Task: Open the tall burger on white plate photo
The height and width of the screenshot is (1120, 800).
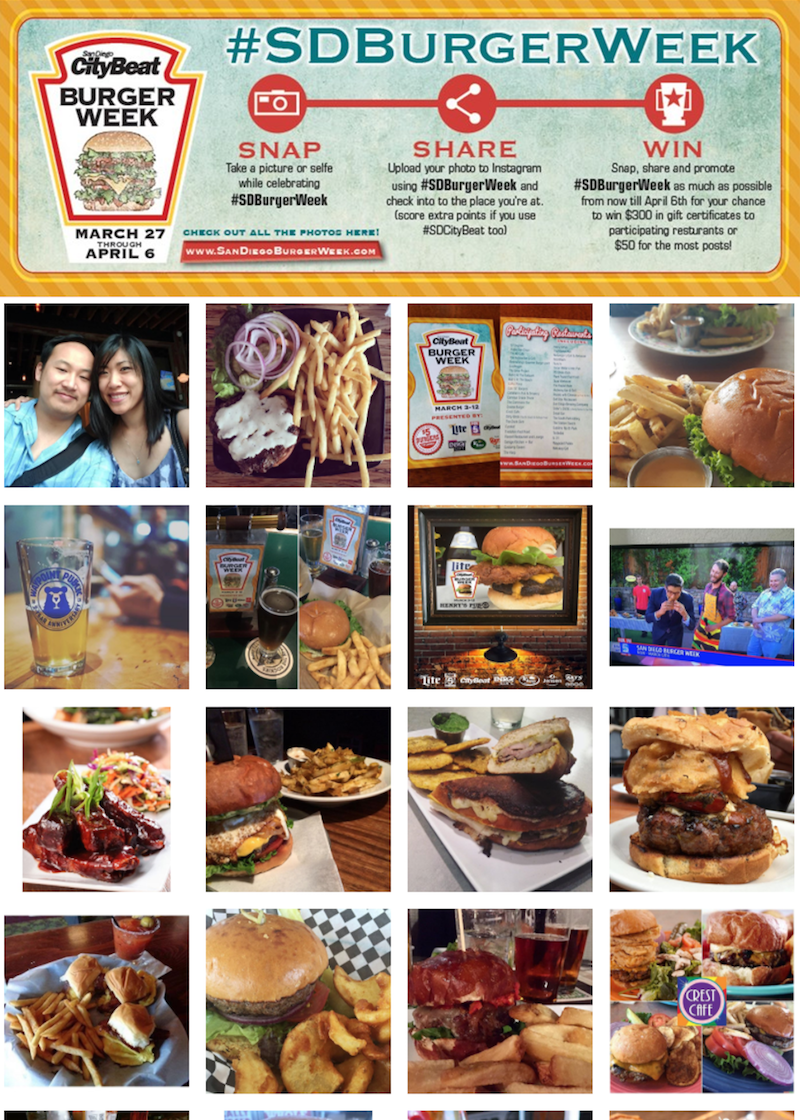Action: [x=701, y=799]
